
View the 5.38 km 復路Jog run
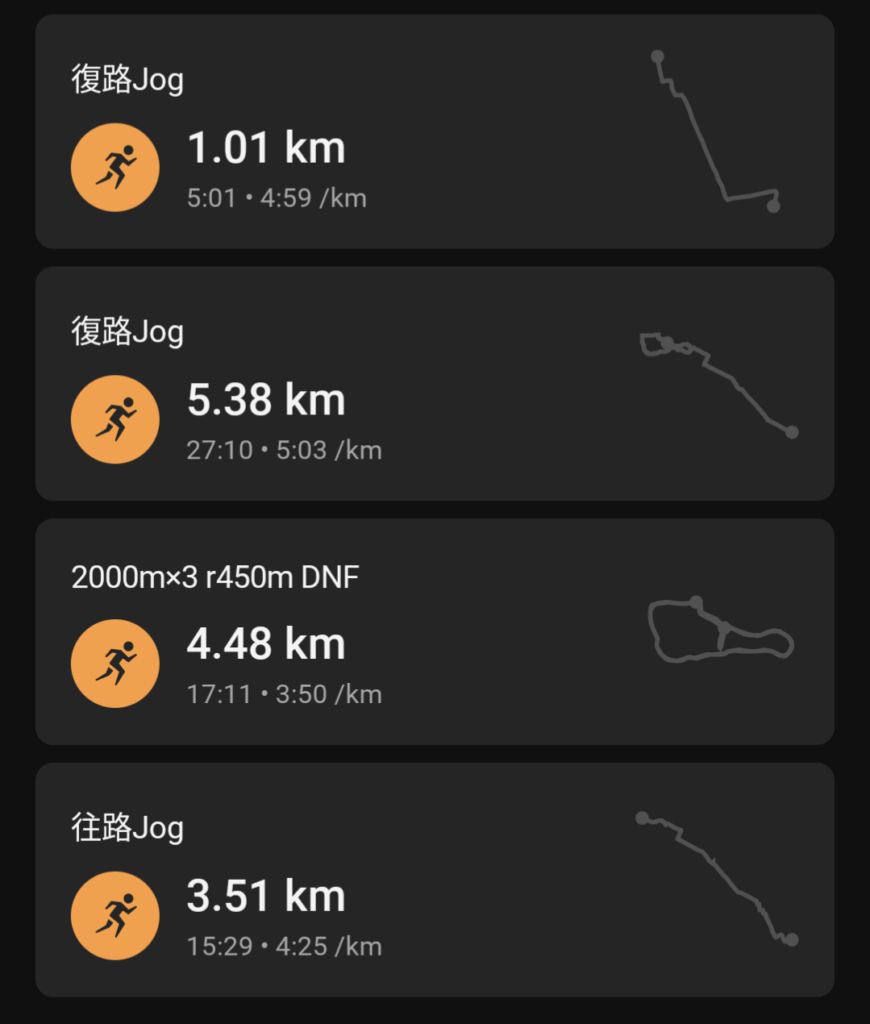[x=434, y=384]
